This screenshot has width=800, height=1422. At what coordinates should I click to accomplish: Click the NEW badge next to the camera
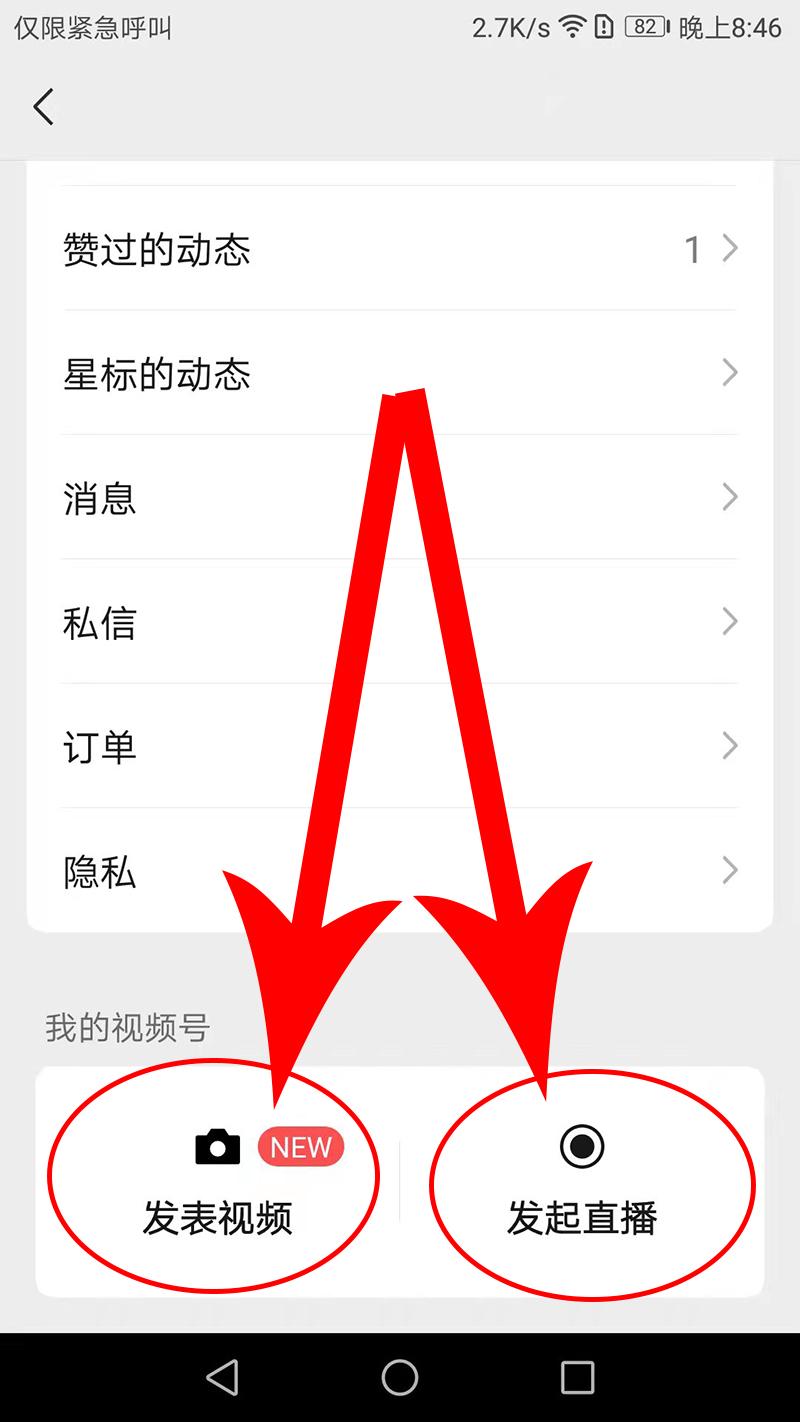coord(300,1146)
